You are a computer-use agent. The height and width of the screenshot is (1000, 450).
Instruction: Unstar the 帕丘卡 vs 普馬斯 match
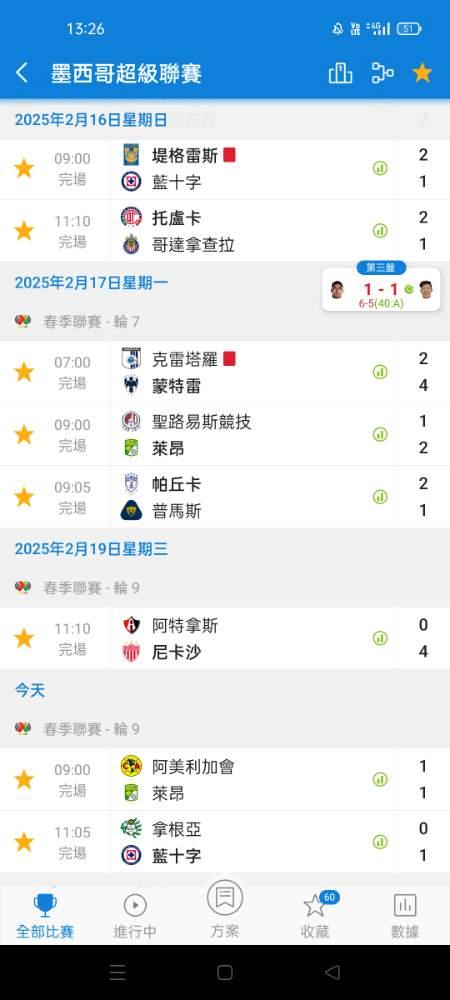click(24, 497)
